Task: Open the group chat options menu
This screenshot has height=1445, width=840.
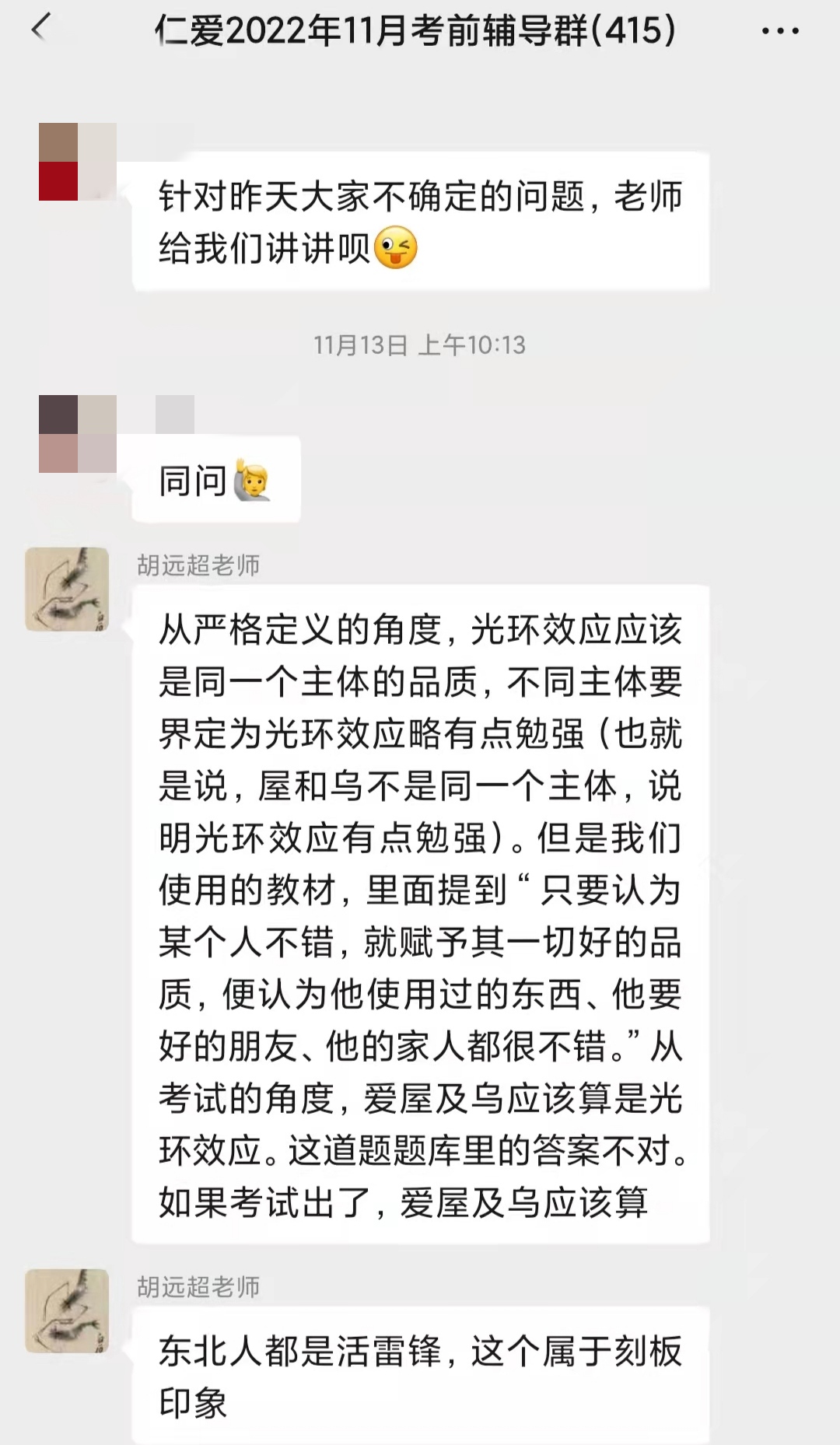Action: (x=779, y=31)
